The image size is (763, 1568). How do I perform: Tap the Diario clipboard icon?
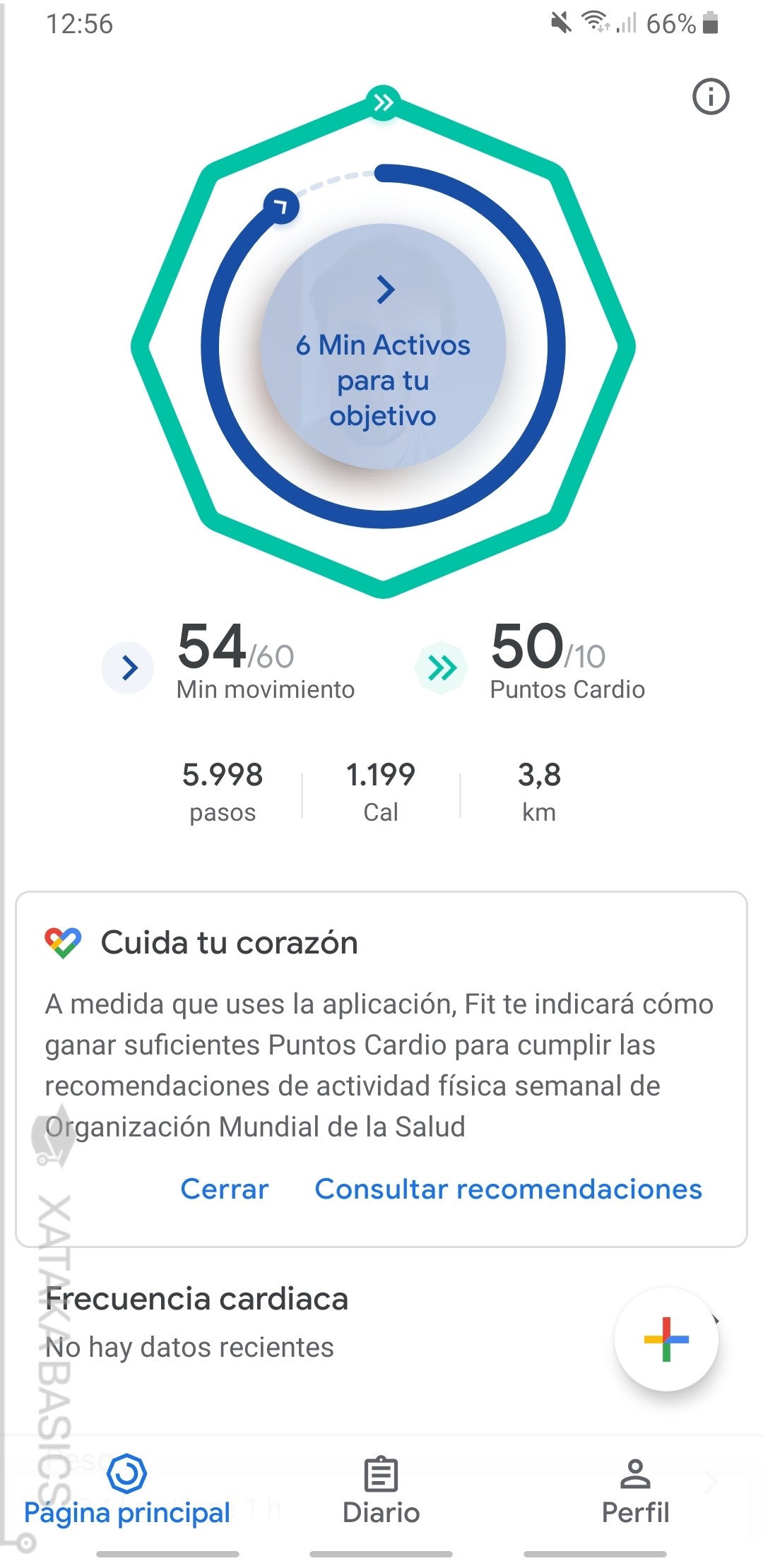tap(381, 1474)
